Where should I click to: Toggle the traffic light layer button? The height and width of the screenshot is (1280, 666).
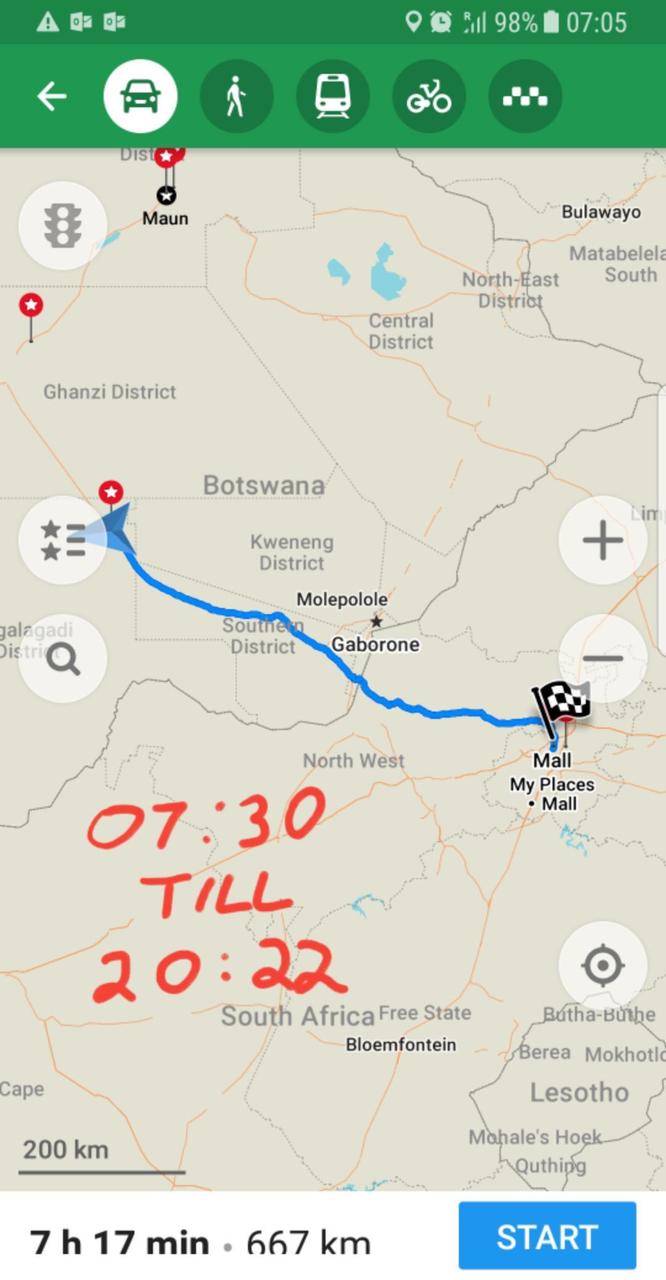pos(63,226)
